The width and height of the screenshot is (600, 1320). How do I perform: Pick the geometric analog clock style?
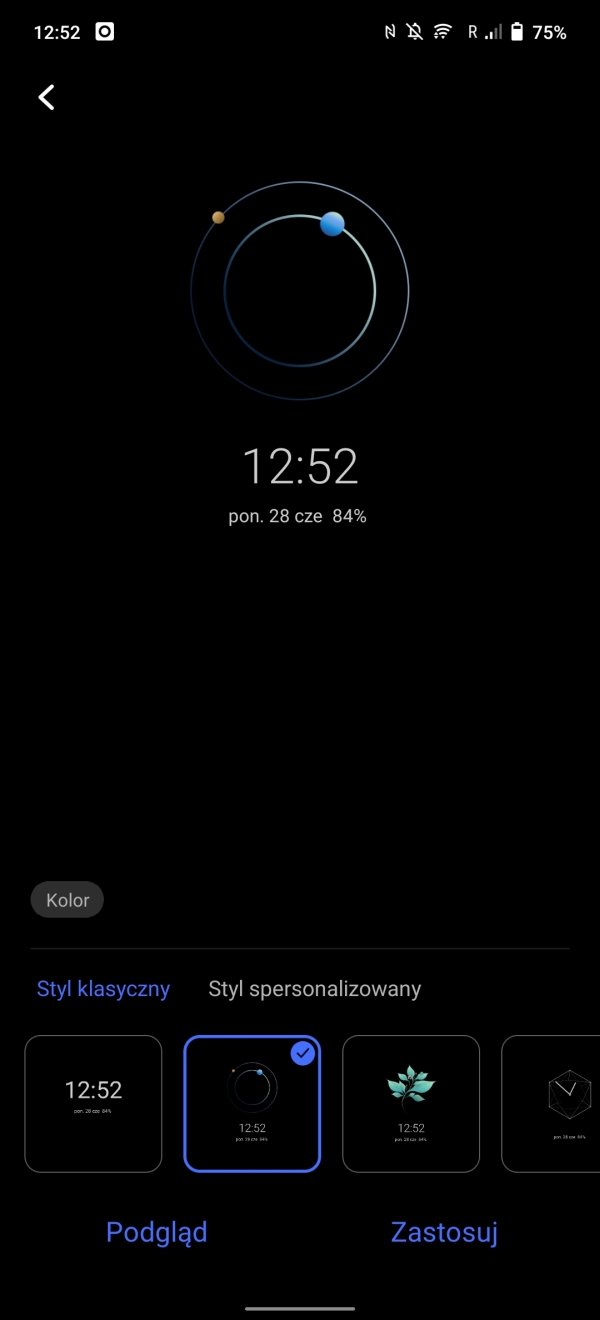[551, 1103]
